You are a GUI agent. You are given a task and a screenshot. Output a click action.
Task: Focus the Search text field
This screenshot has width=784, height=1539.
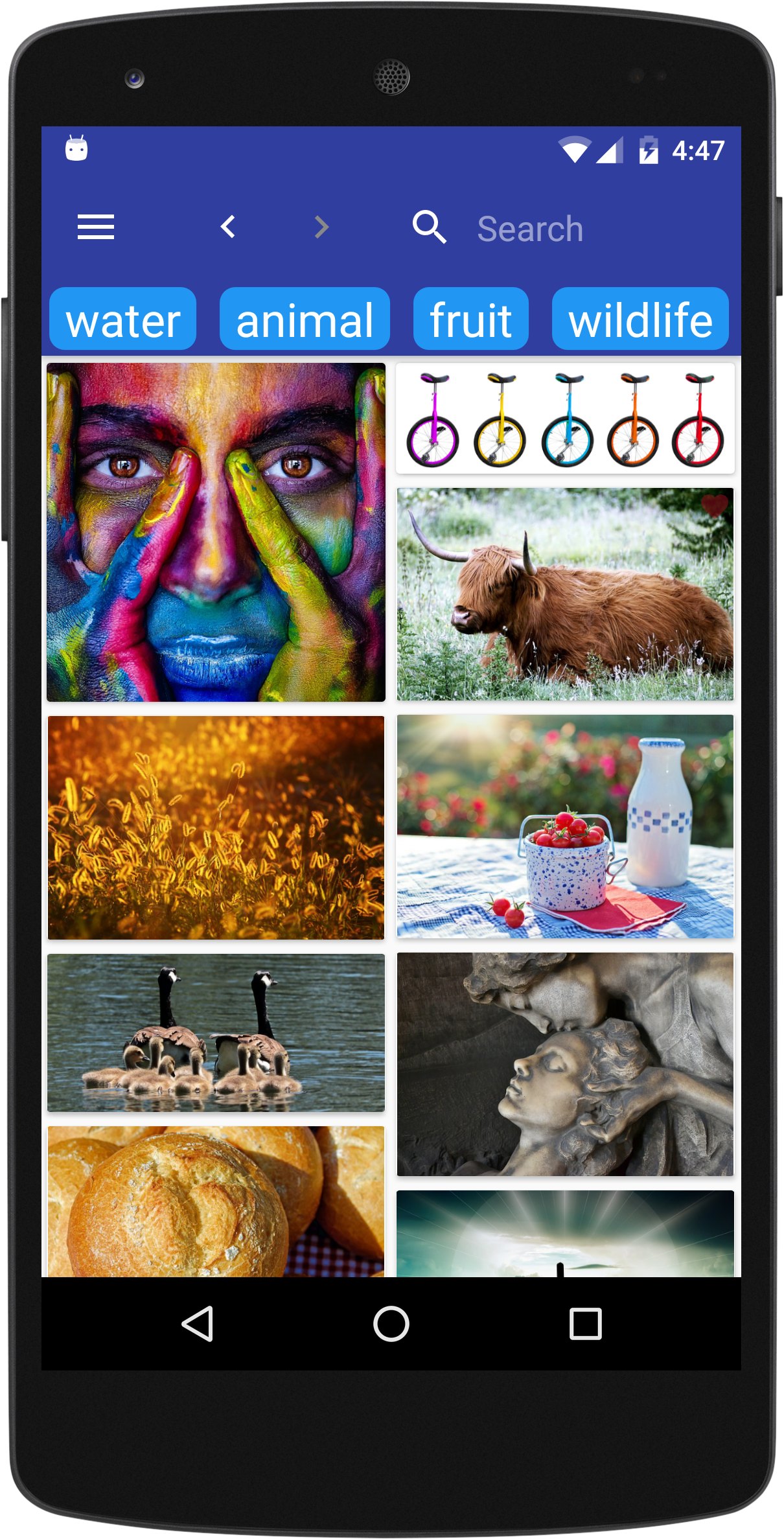tap(583, 229)
